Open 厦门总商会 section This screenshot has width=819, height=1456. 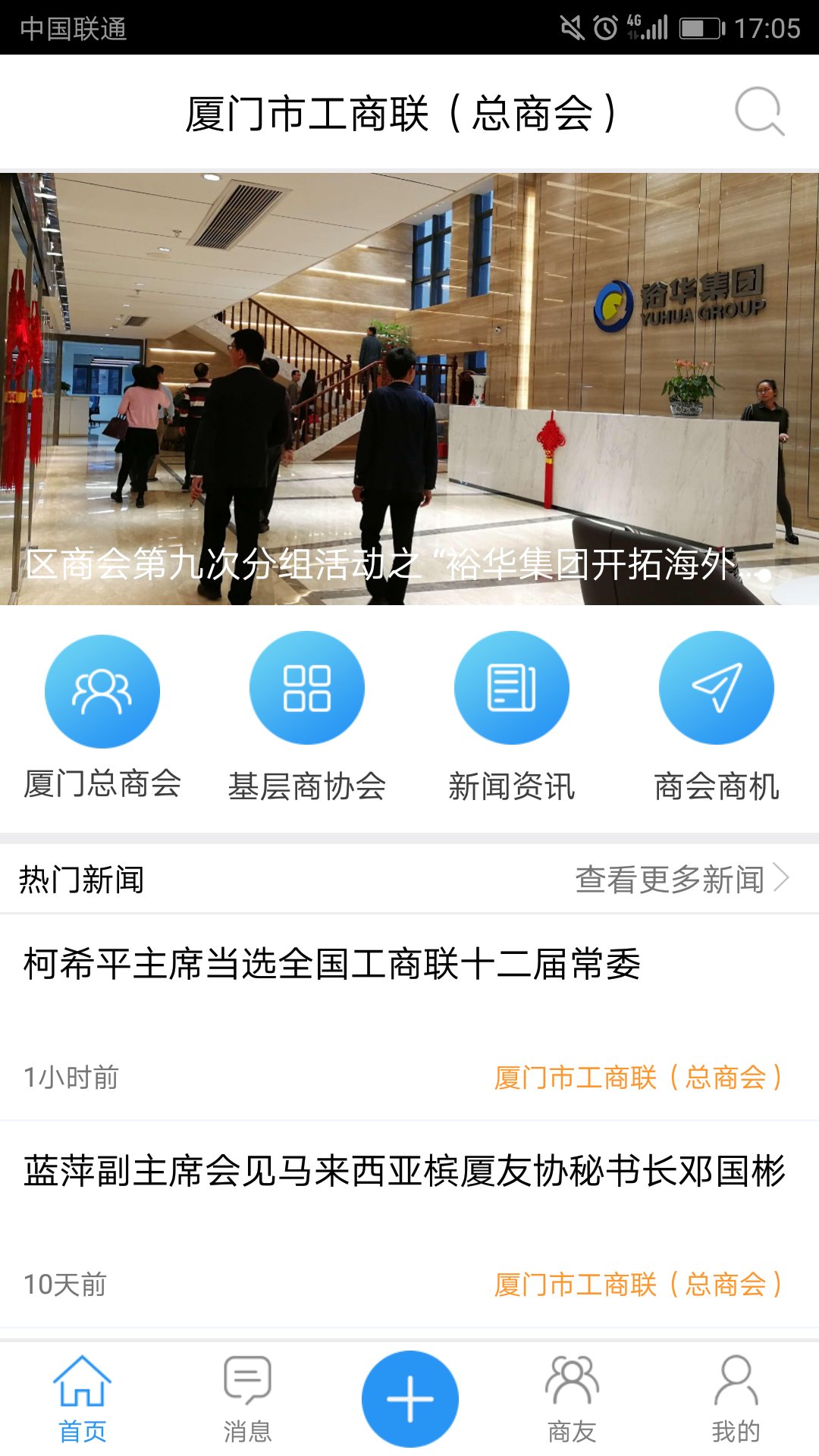point(102,717)
